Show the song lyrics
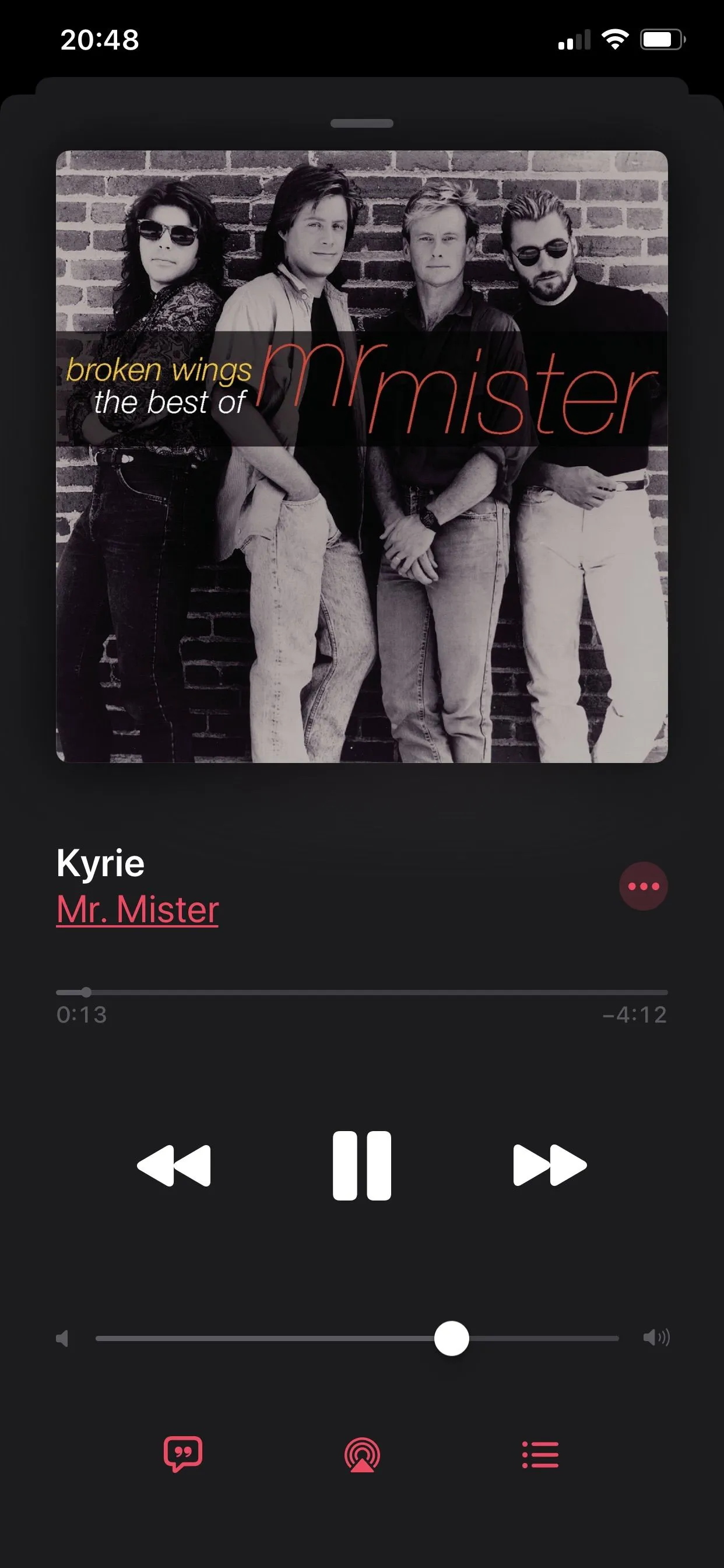Viewport: 724px width, 1568px height. 182,1455
